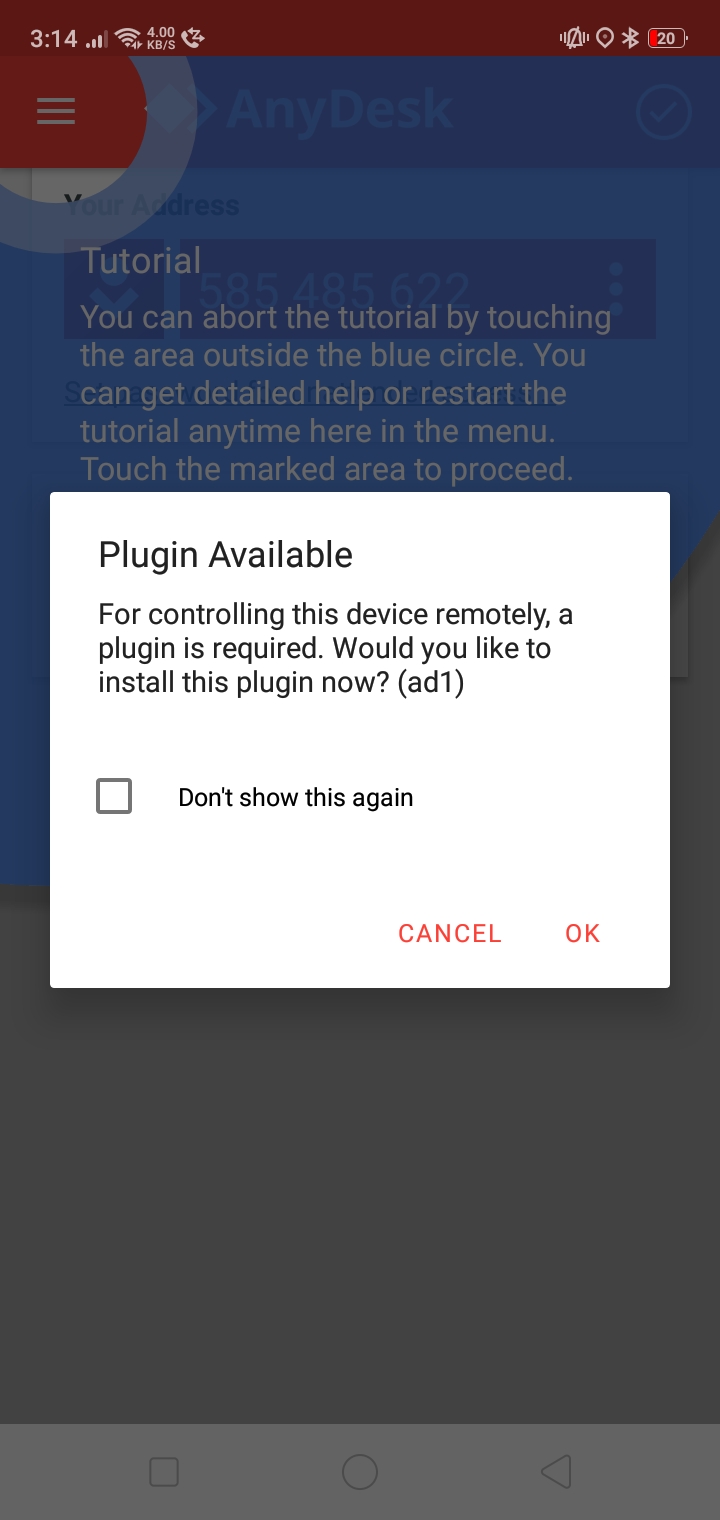This screenshot has width=720, height=1520.
Task: Go back using the navigation bar
Action: pyautogui.click(x=556, y=1471)
